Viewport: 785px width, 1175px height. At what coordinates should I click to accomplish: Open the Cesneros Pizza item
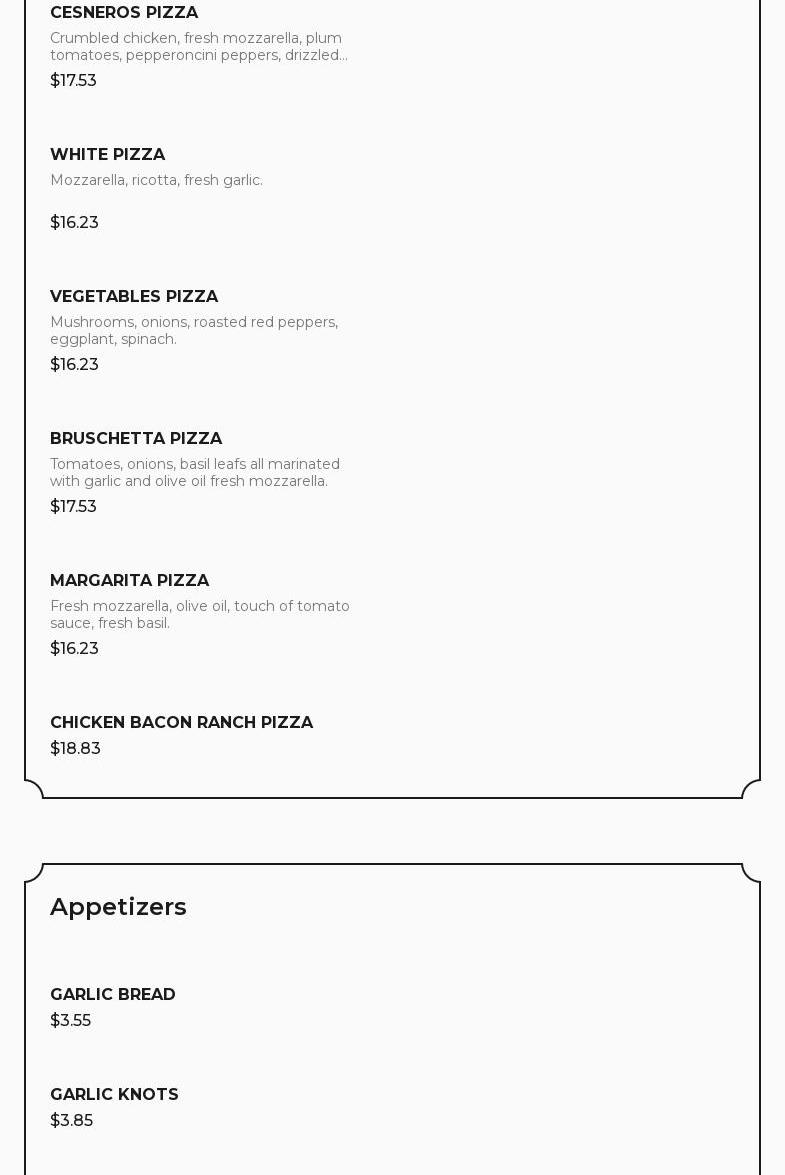click(x=124, y=13)
